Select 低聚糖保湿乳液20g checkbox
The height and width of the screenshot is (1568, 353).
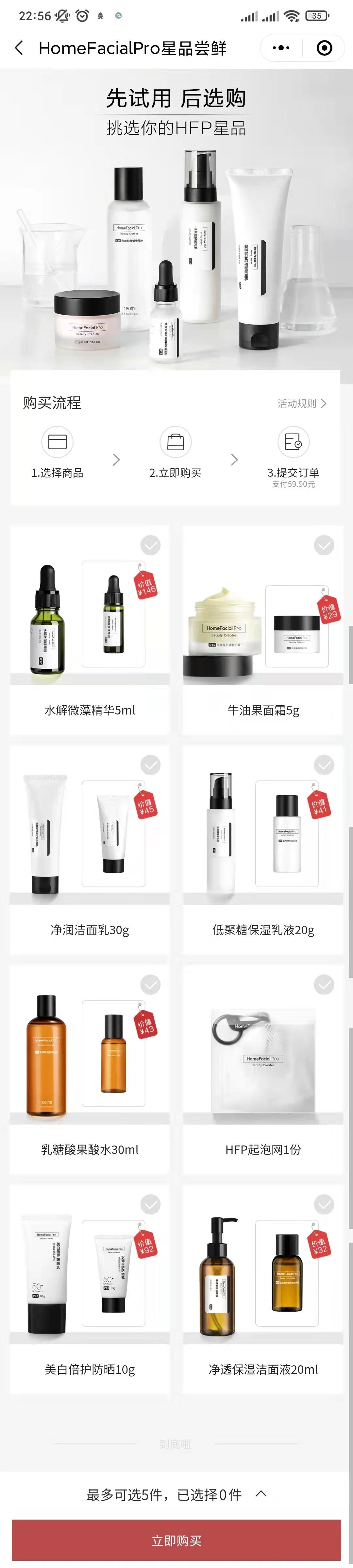point(324,765)
